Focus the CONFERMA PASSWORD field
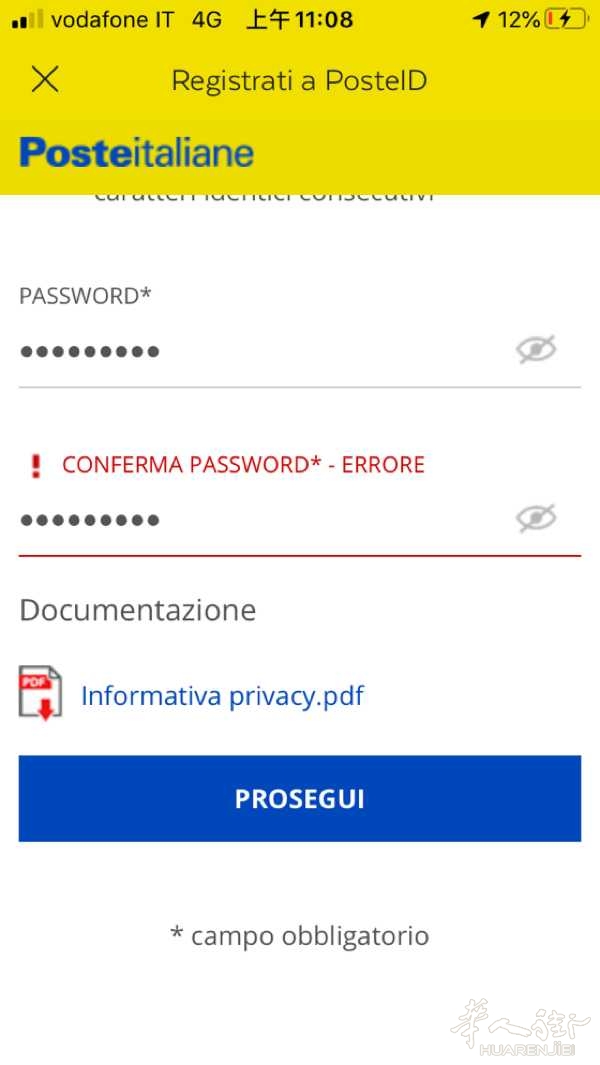 coord(250,520)
